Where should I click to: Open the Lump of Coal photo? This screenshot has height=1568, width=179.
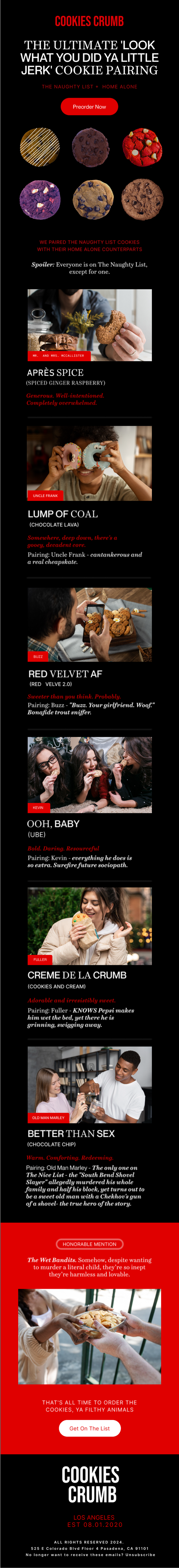(89, 463)
